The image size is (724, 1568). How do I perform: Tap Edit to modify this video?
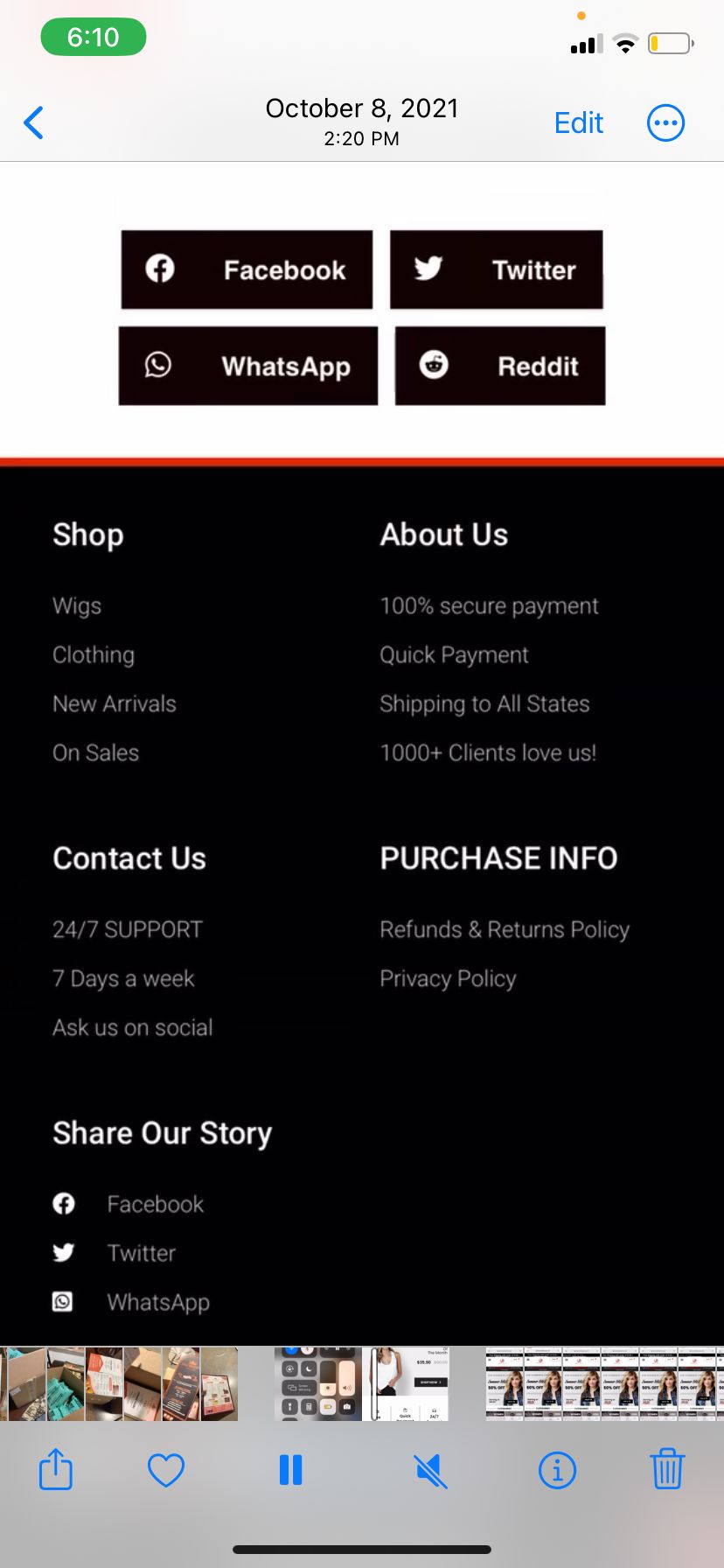pyautogui.click(x=578, y=122)
